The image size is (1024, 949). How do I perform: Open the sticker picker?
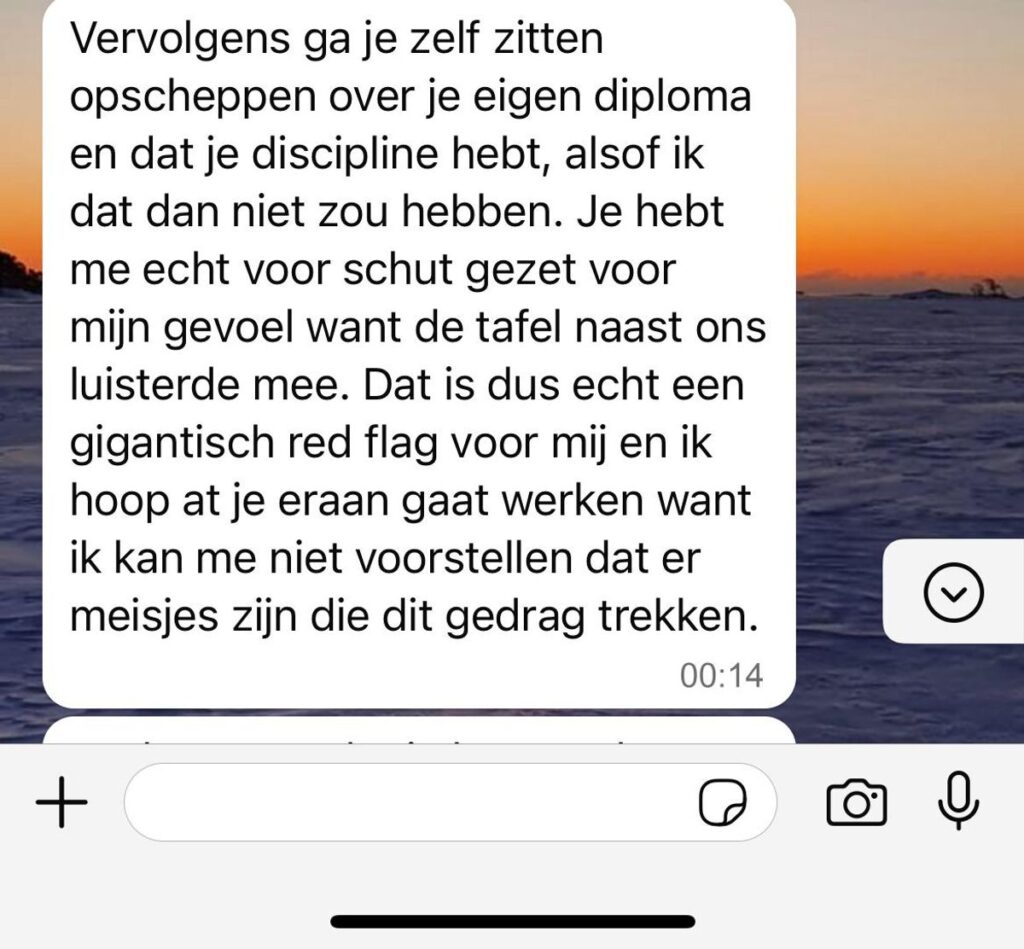pos(722,802)
